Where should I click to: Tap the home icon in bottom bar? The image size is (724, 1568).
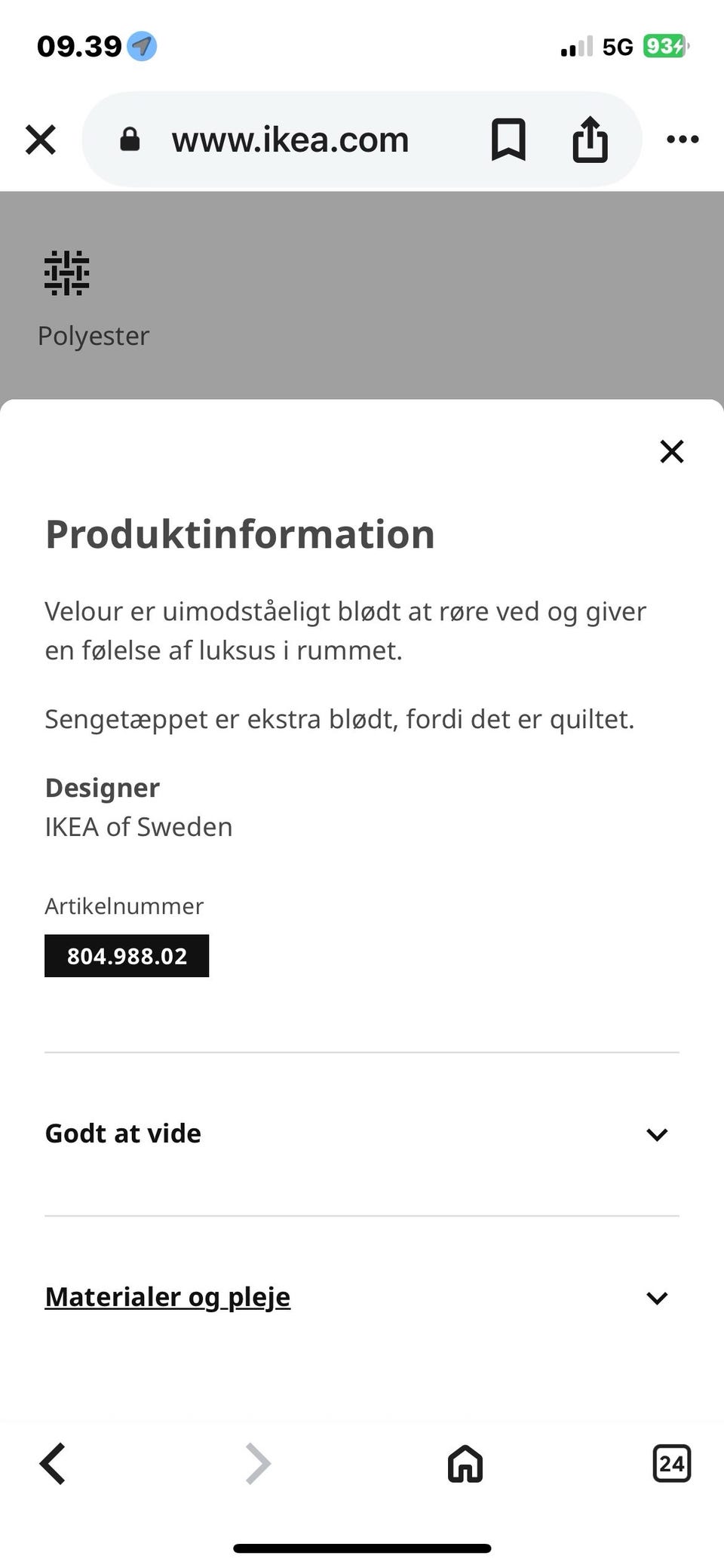coord(465,1464)
